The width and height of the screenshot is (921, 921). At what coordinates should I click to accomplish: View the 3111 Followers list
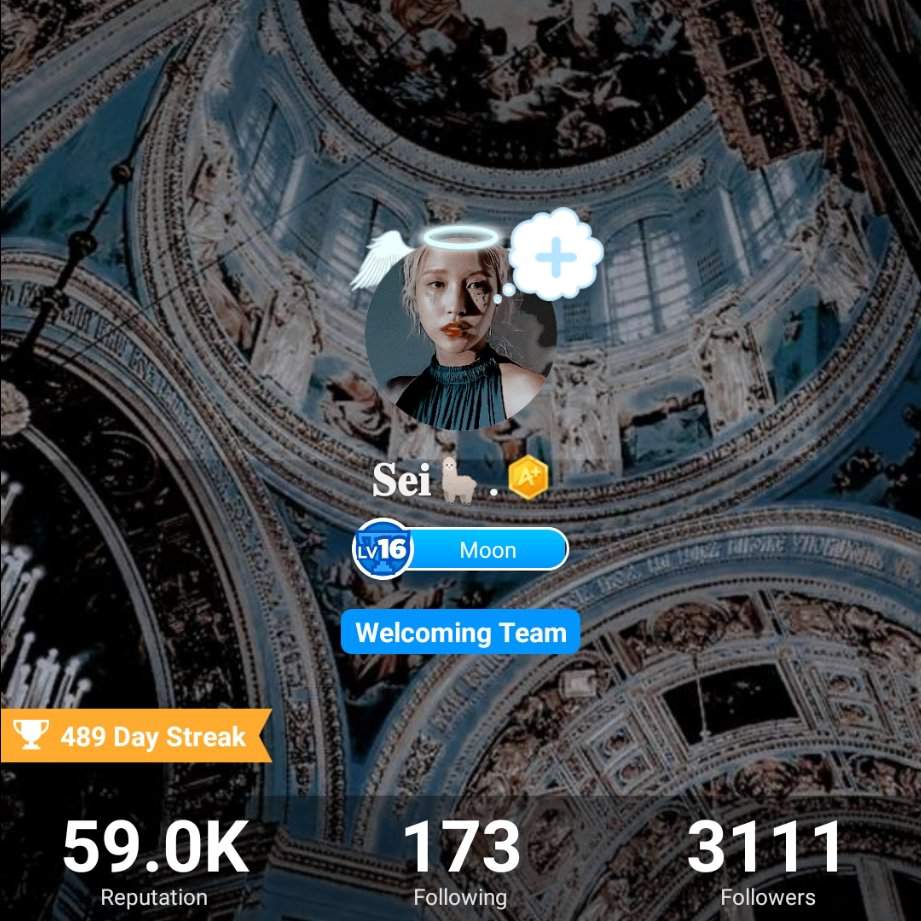click(x=767, y=861)
